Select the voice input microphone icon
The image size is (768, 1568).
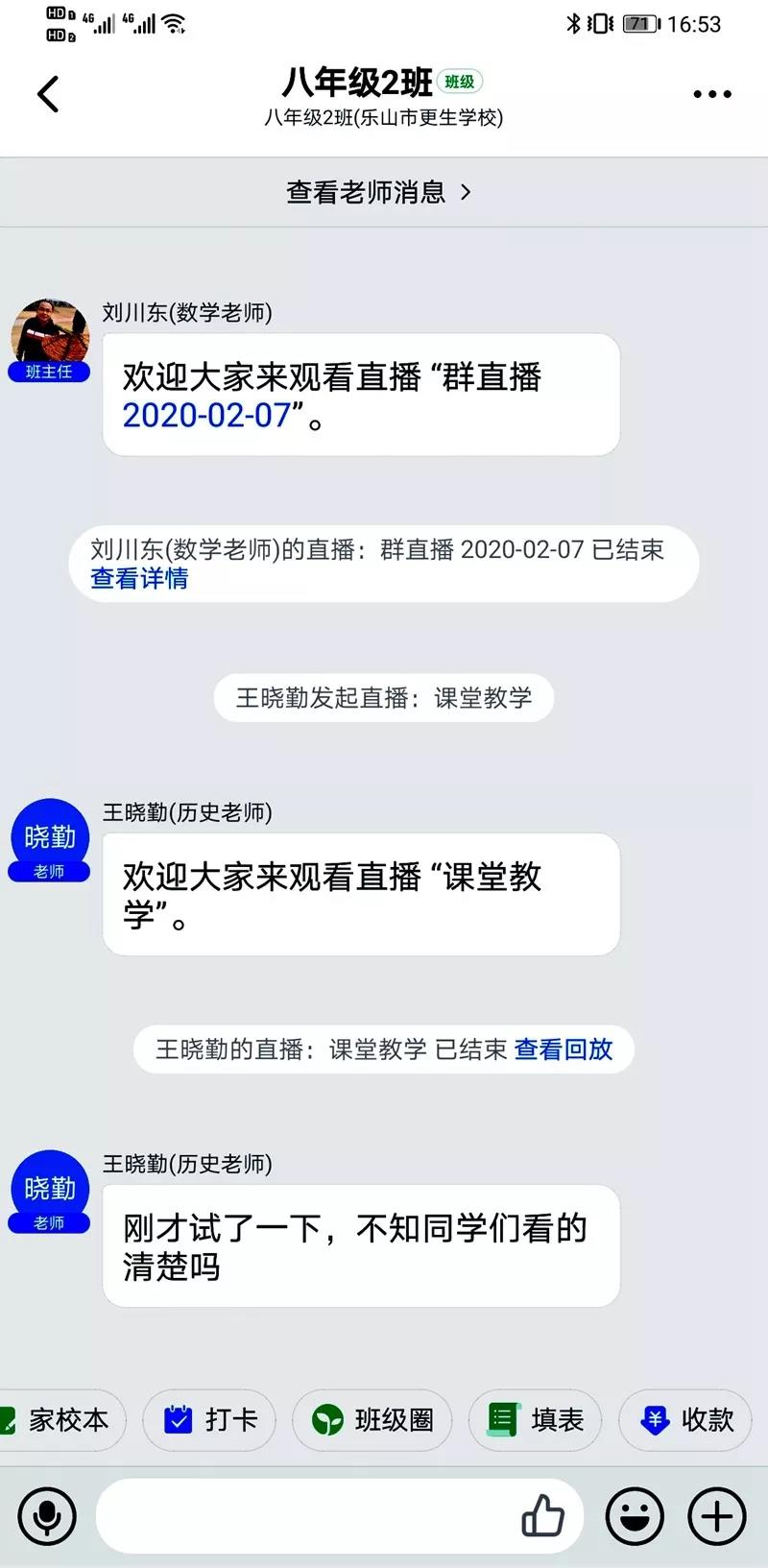tap(48, 1515)
